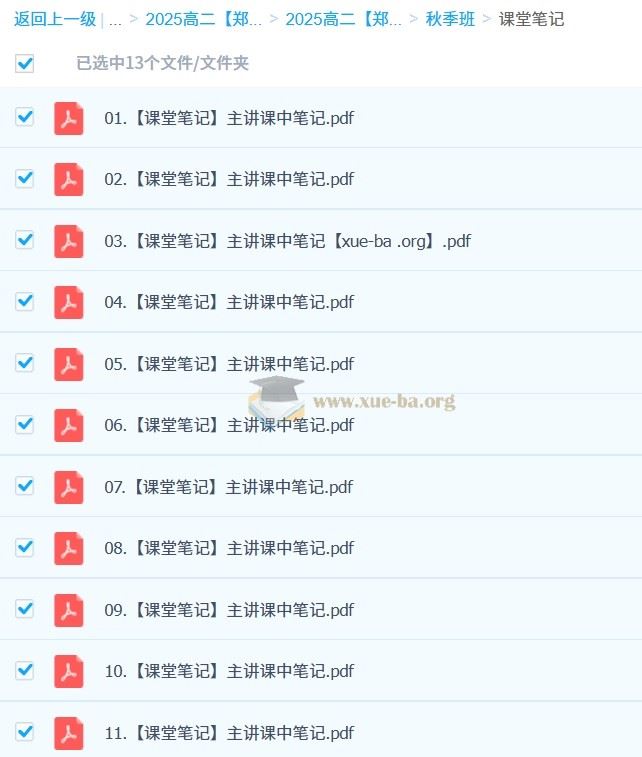Open the 03 file with xue-ba .org
Viewport: 642px width, 757px height.
287,241
